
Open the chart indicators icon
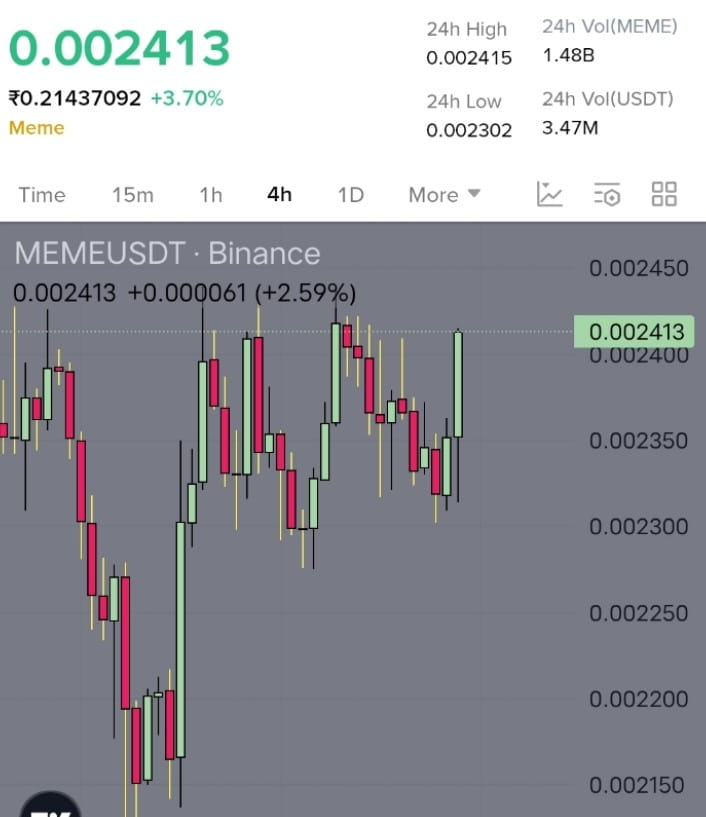click(x=550, y=194)
